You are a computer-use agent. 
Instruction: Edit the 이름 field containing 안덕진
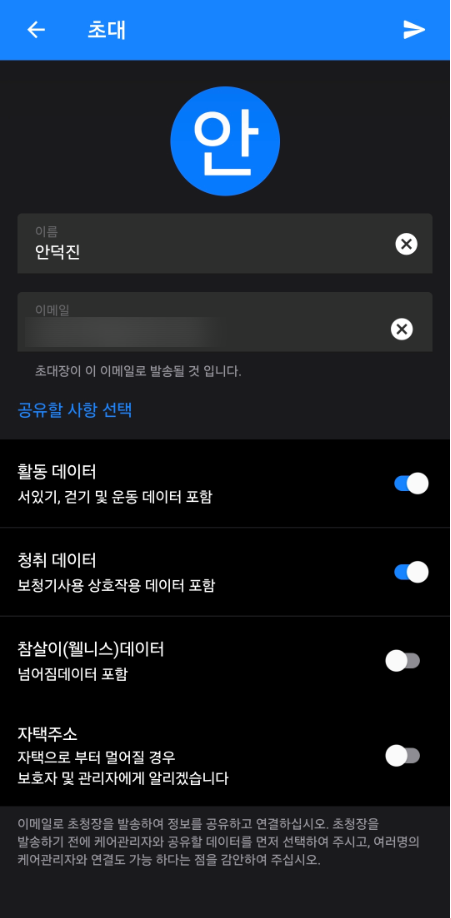tap(225, 243)
